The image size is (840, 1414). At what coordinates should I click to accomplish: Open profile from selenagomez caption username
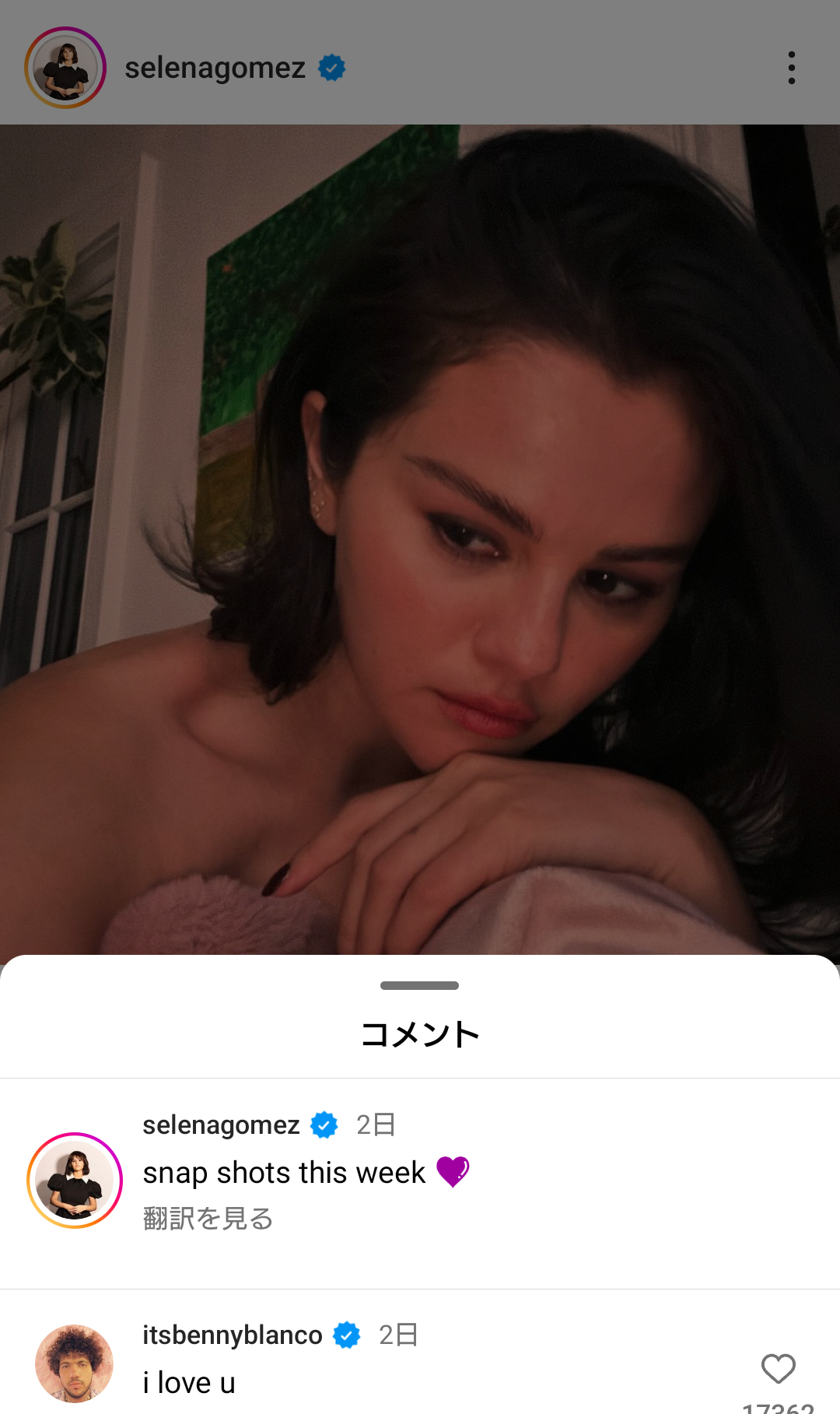pyautogui.click(x=221, y=1125)
